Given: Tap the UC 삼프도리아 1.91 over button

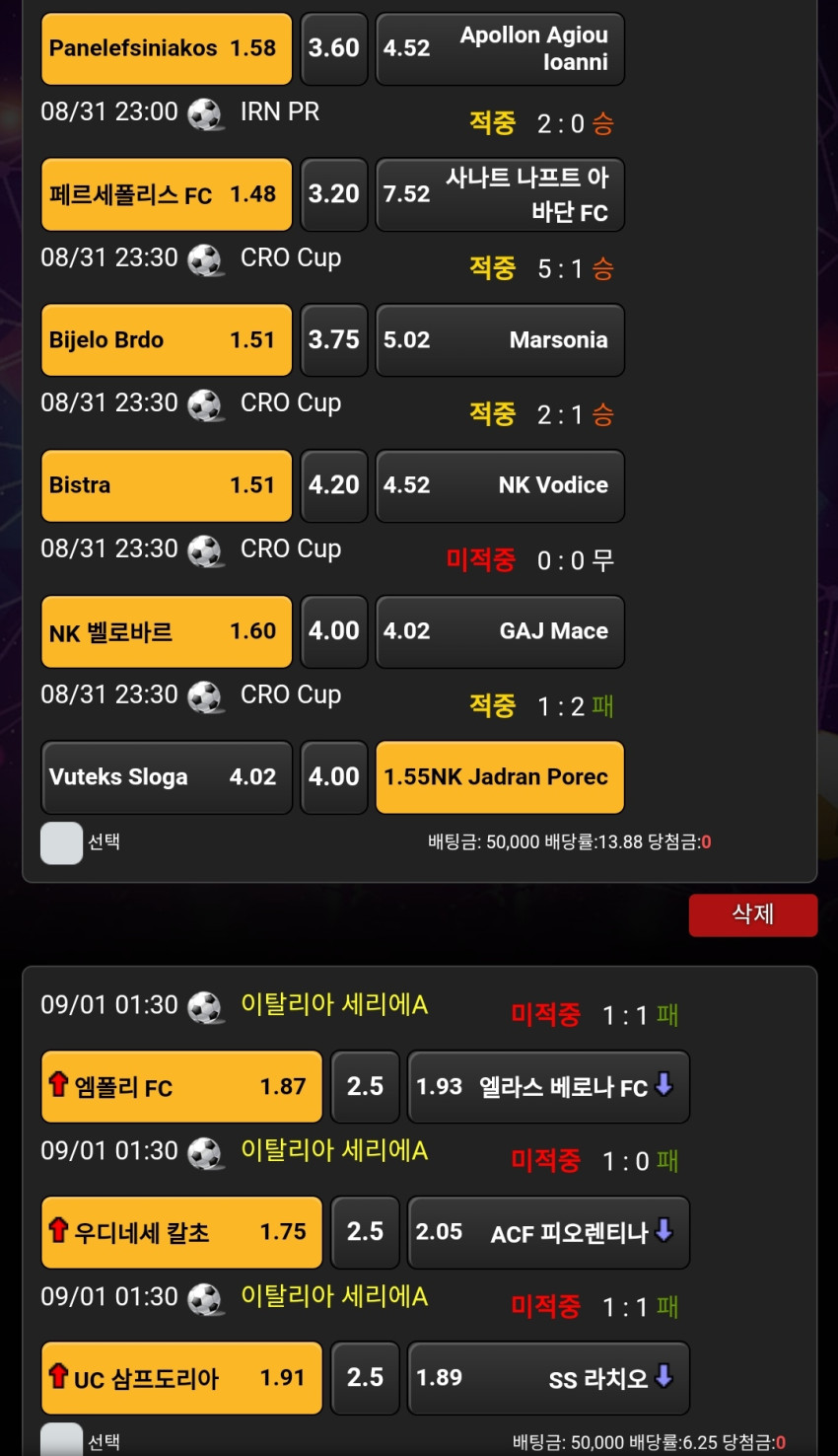Looking at the screenshot, I should tap(181, 1378).
